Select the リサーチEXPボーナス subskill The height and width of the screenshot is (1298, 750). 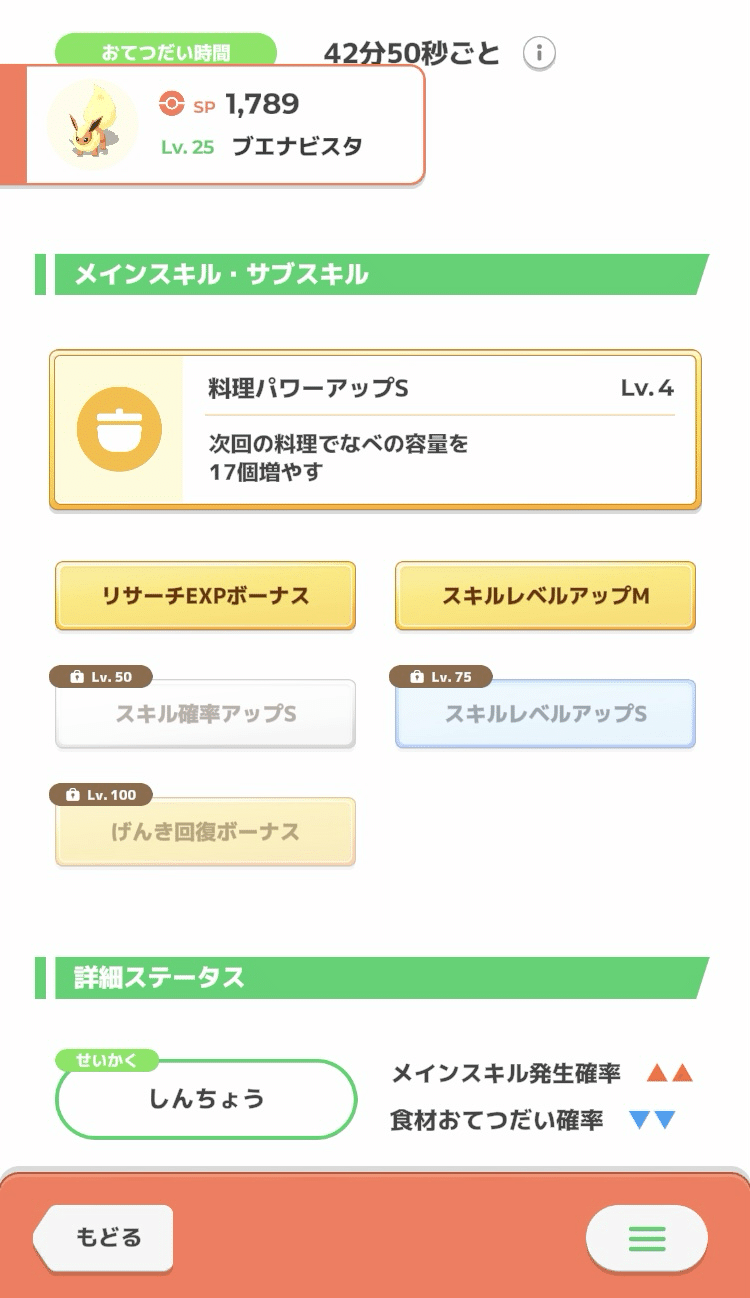pyautogui.click(x=205, y=595)
